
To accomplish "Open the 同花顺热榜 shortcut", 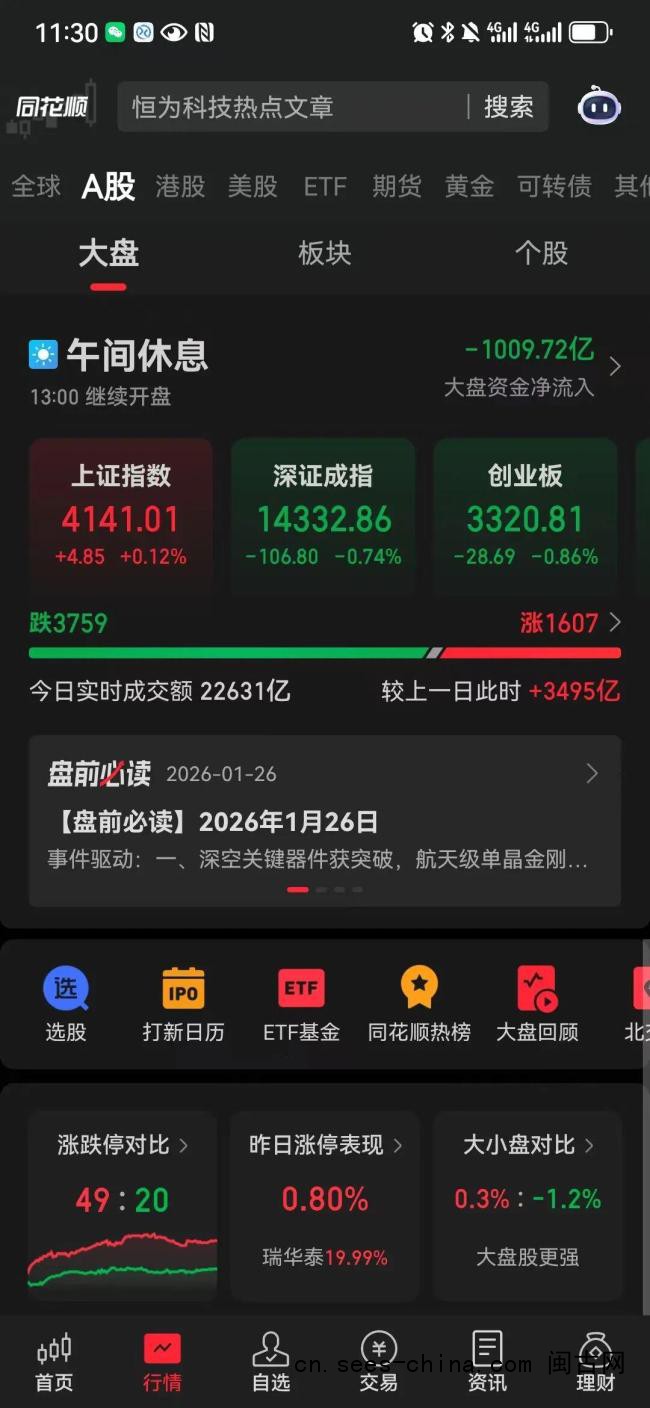I will [419, 1004].
